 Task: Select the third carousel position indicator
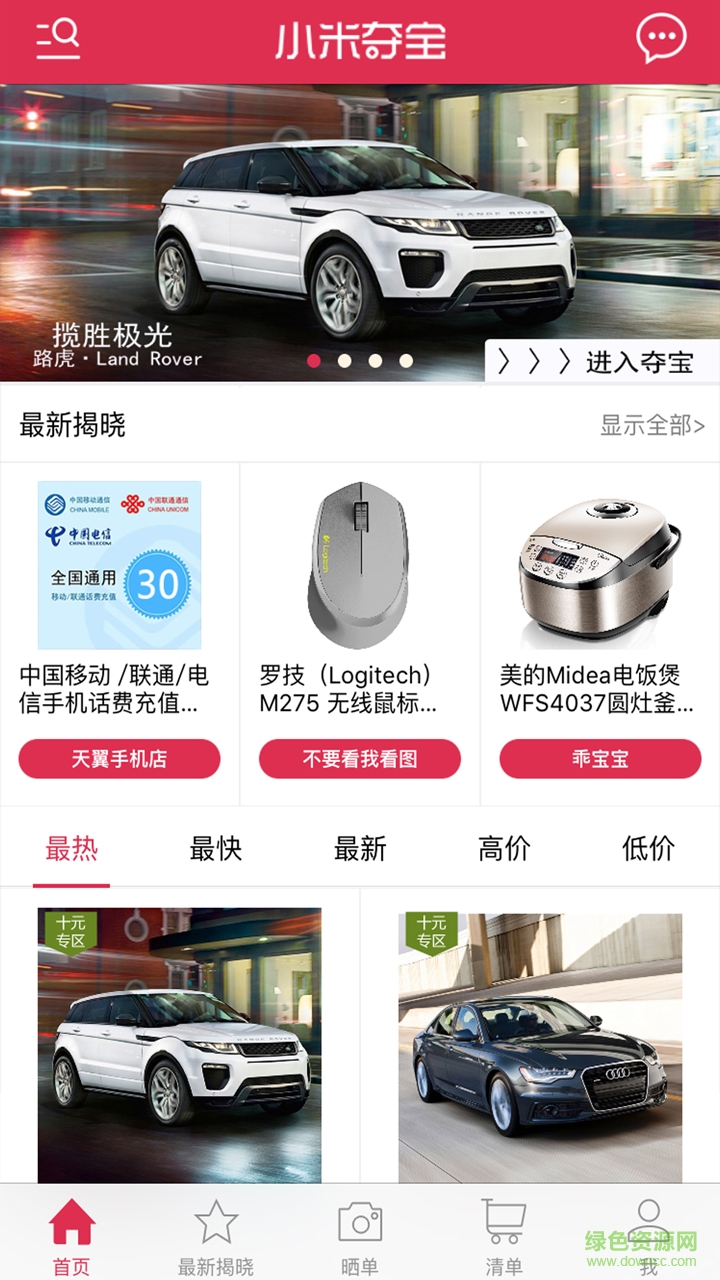pyautogui.click(x=373, y=360)
